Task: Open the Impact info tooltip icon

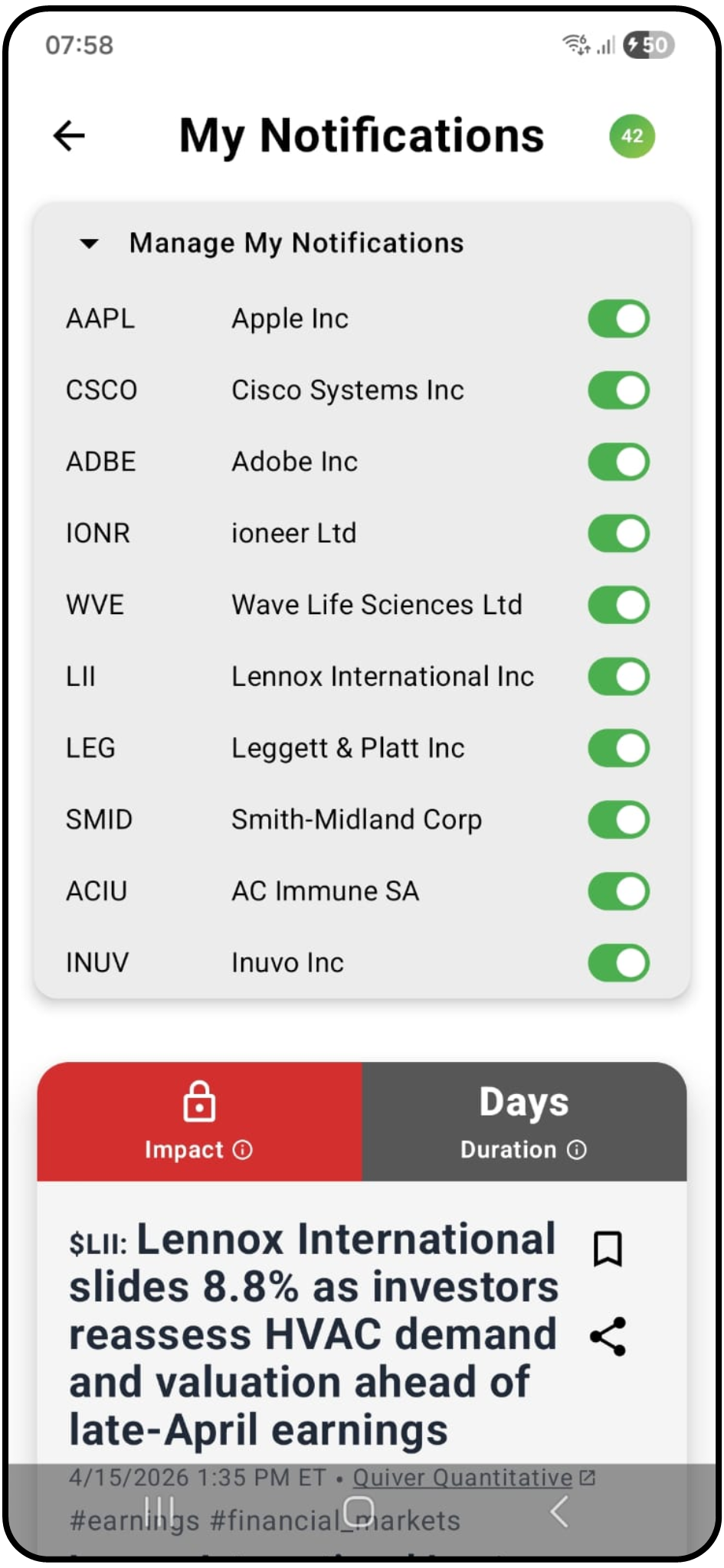Action: (243, 1150)
